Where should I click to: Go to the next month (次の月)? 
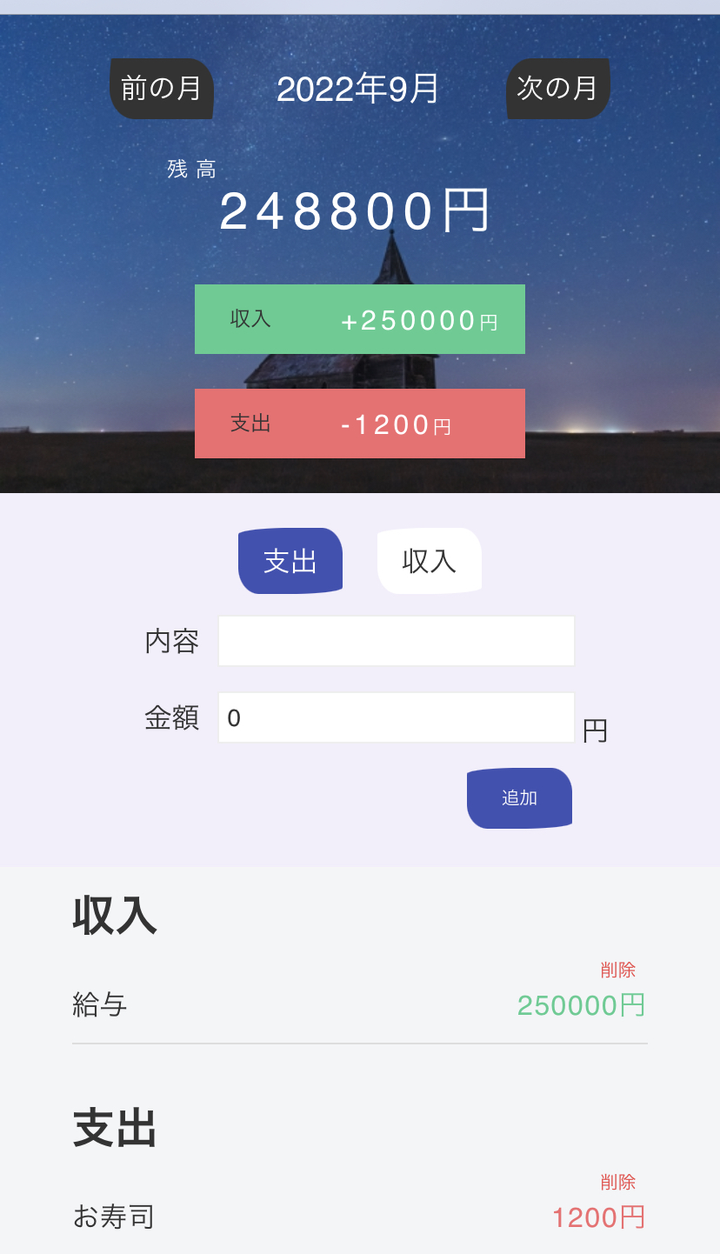[x=557, y=88]
